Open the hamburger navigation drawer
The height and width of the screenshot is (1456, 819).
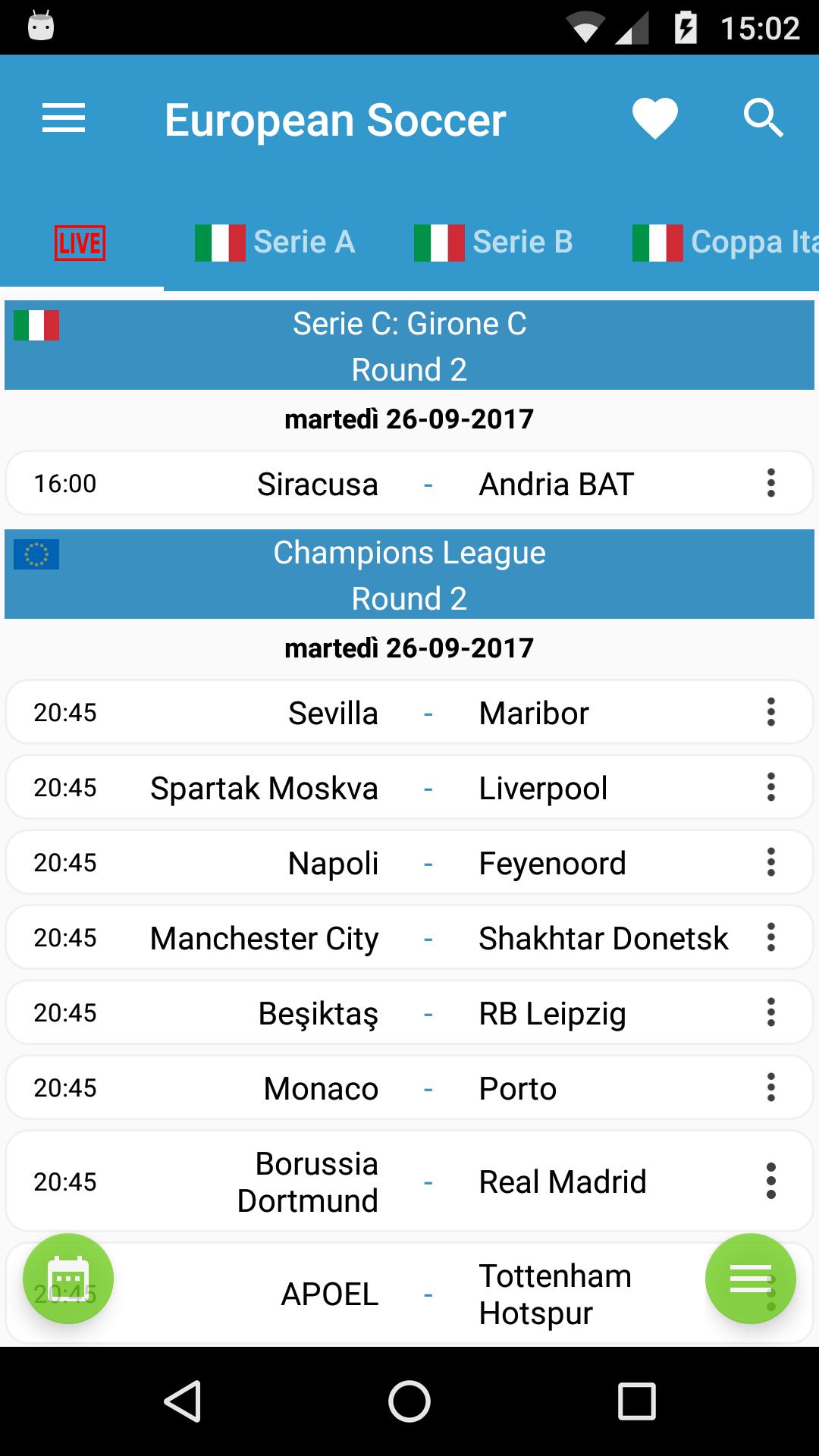click(64, 119)
